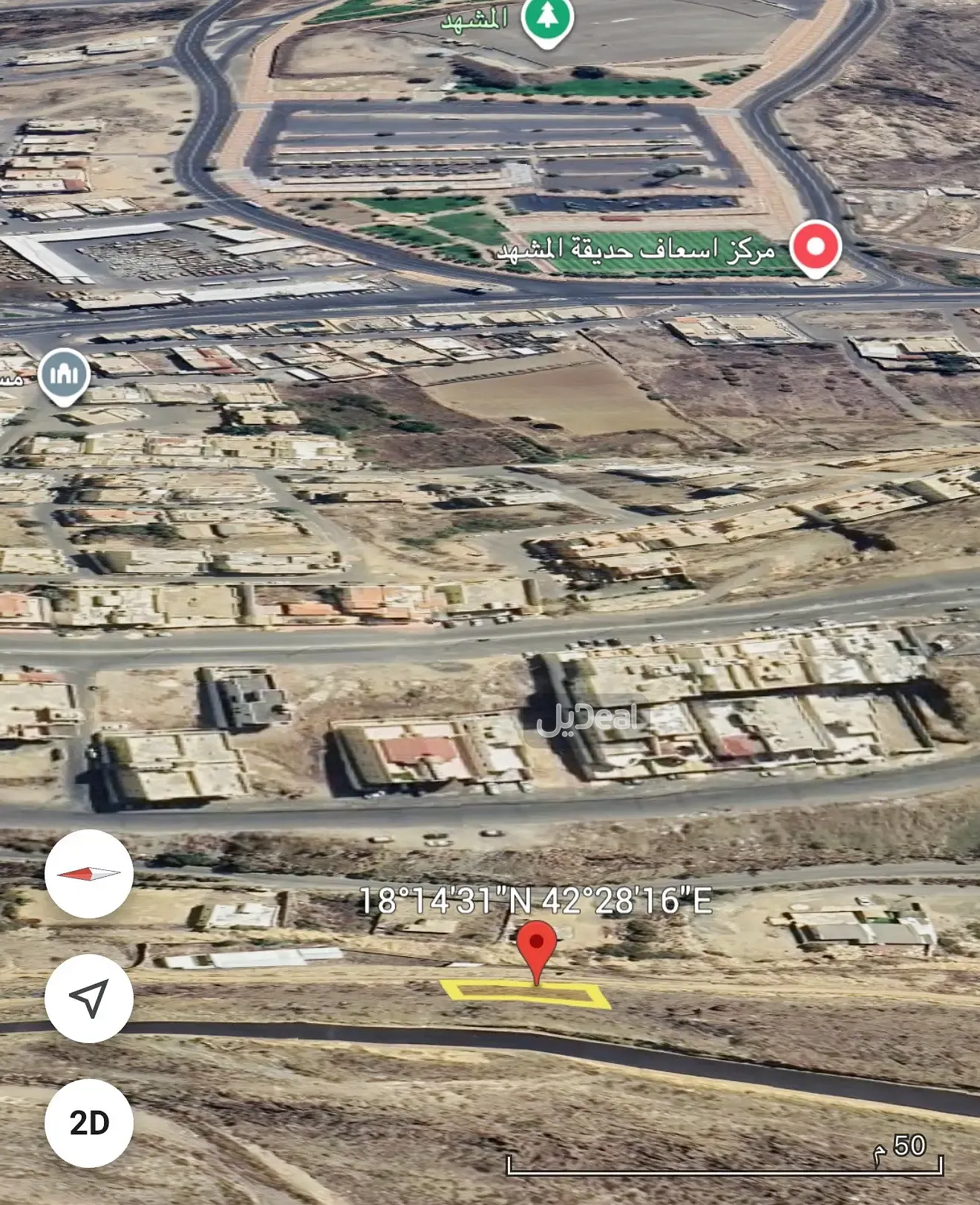The height and width of the screenshot is (1205, 980).
Task: Tap the compass to reset north
Action: tap(89, 874)
